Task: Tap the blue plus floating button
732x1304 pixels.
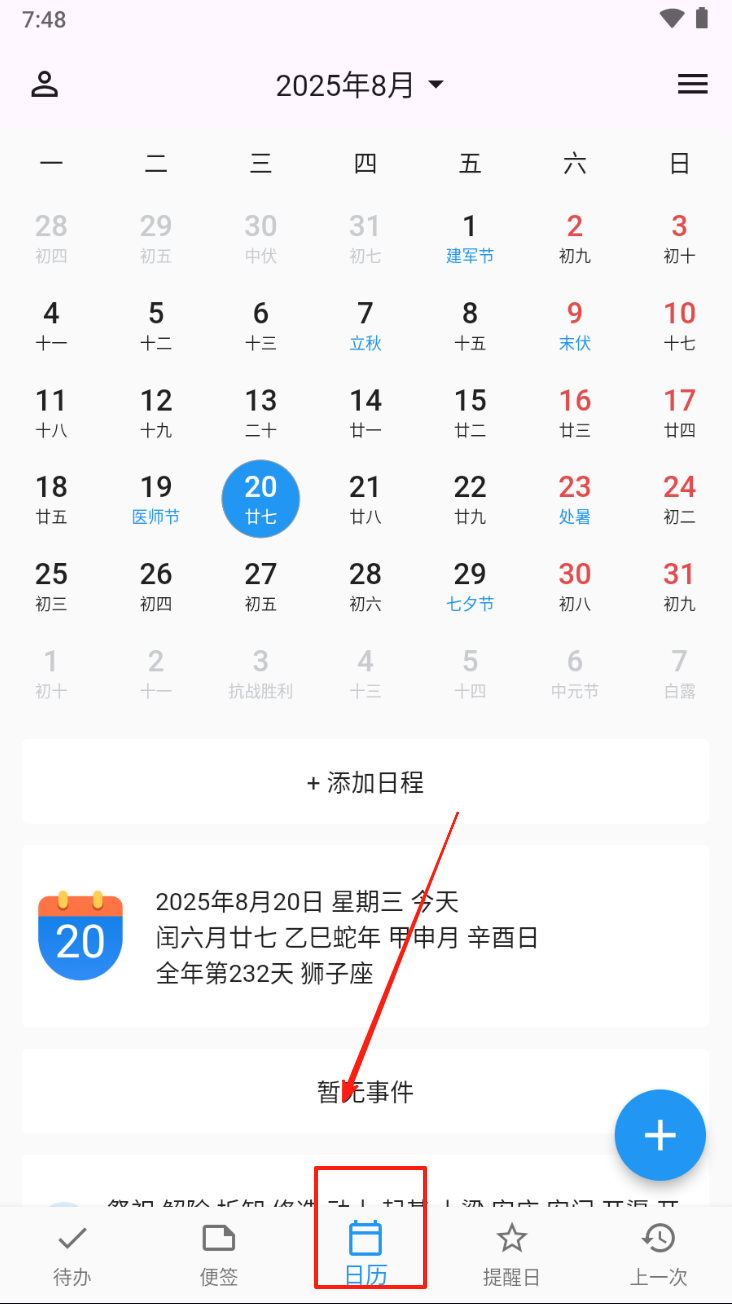Action: pyautogui.click(x=660, y=1135)
